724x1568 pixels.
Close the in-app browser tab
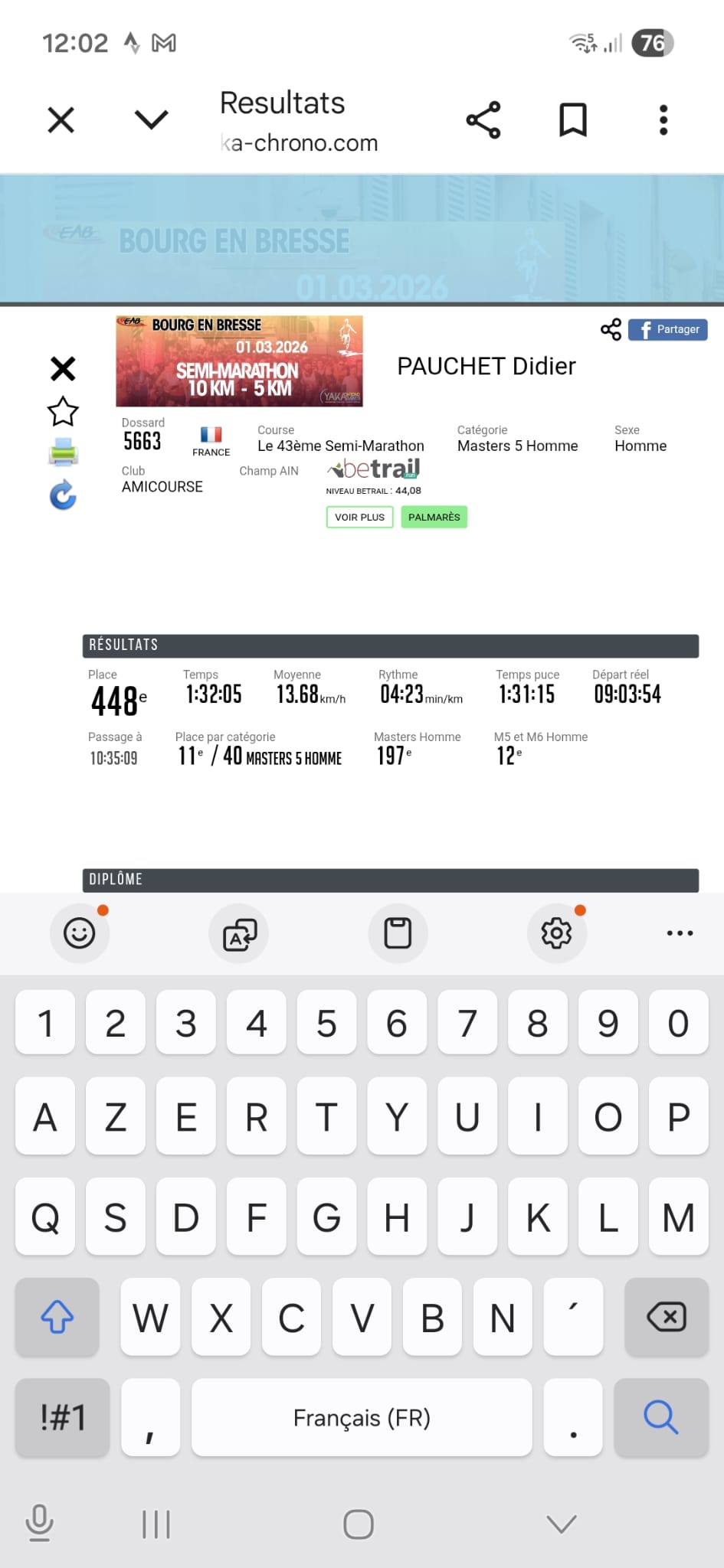click(x=61, y=120)
